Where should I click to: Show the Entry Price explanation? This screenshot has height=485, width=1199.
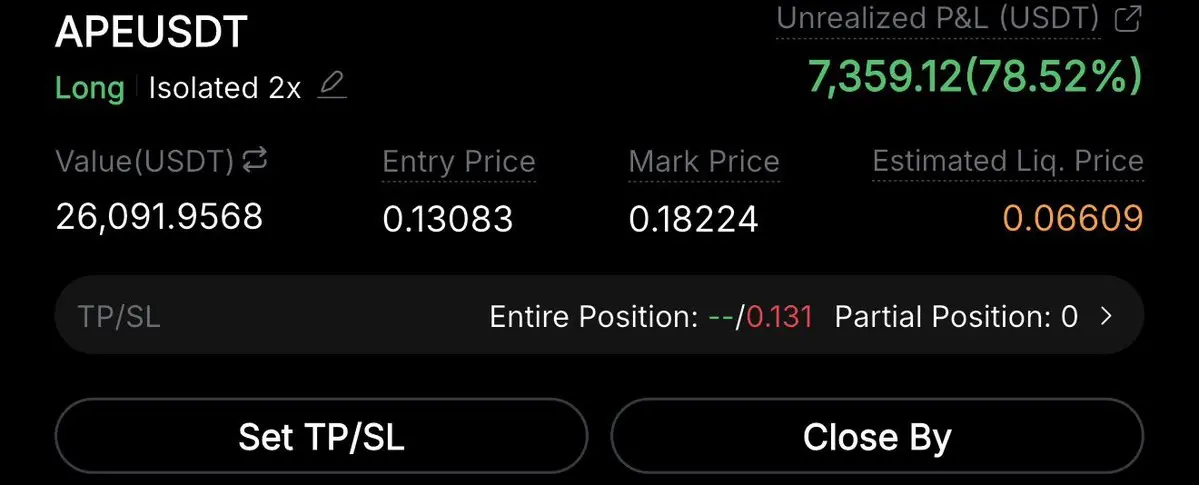pyautogui.click(x=458, y=161)
